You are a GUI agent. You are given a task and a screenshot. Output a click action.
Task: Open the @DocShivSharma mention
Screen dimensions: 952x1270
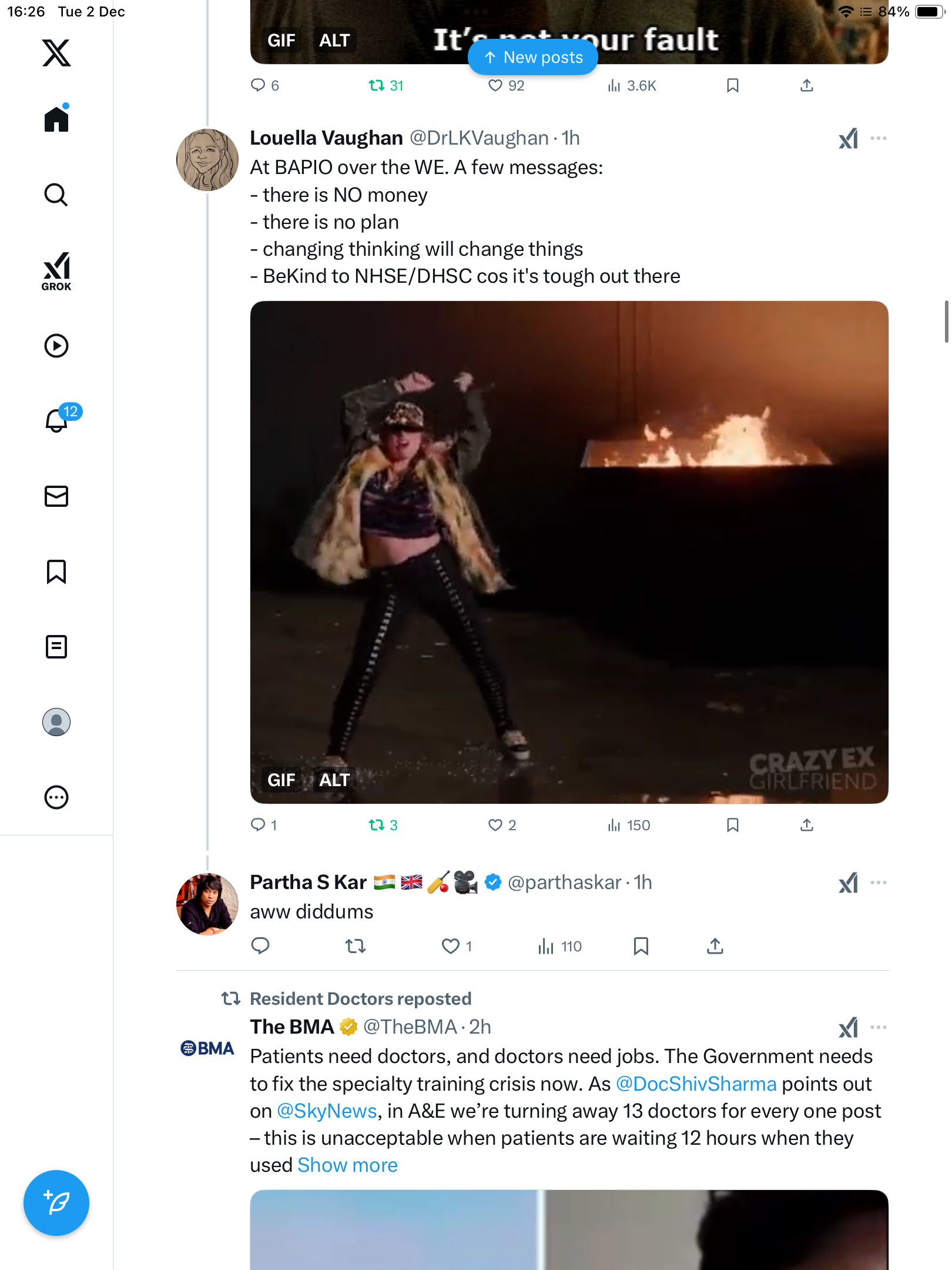click(x=696, y=1084)
